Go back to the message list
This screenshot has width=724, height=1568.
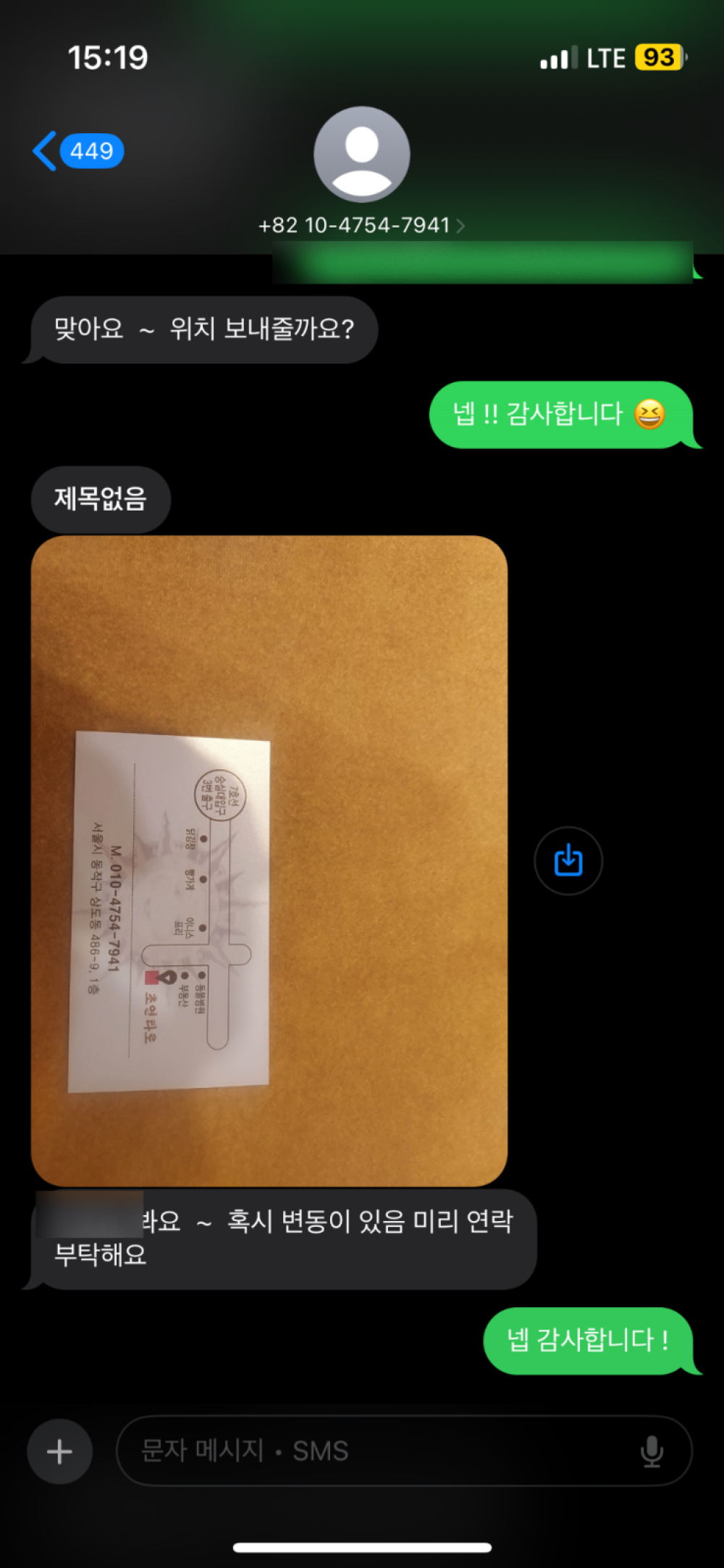pos(76,151)
